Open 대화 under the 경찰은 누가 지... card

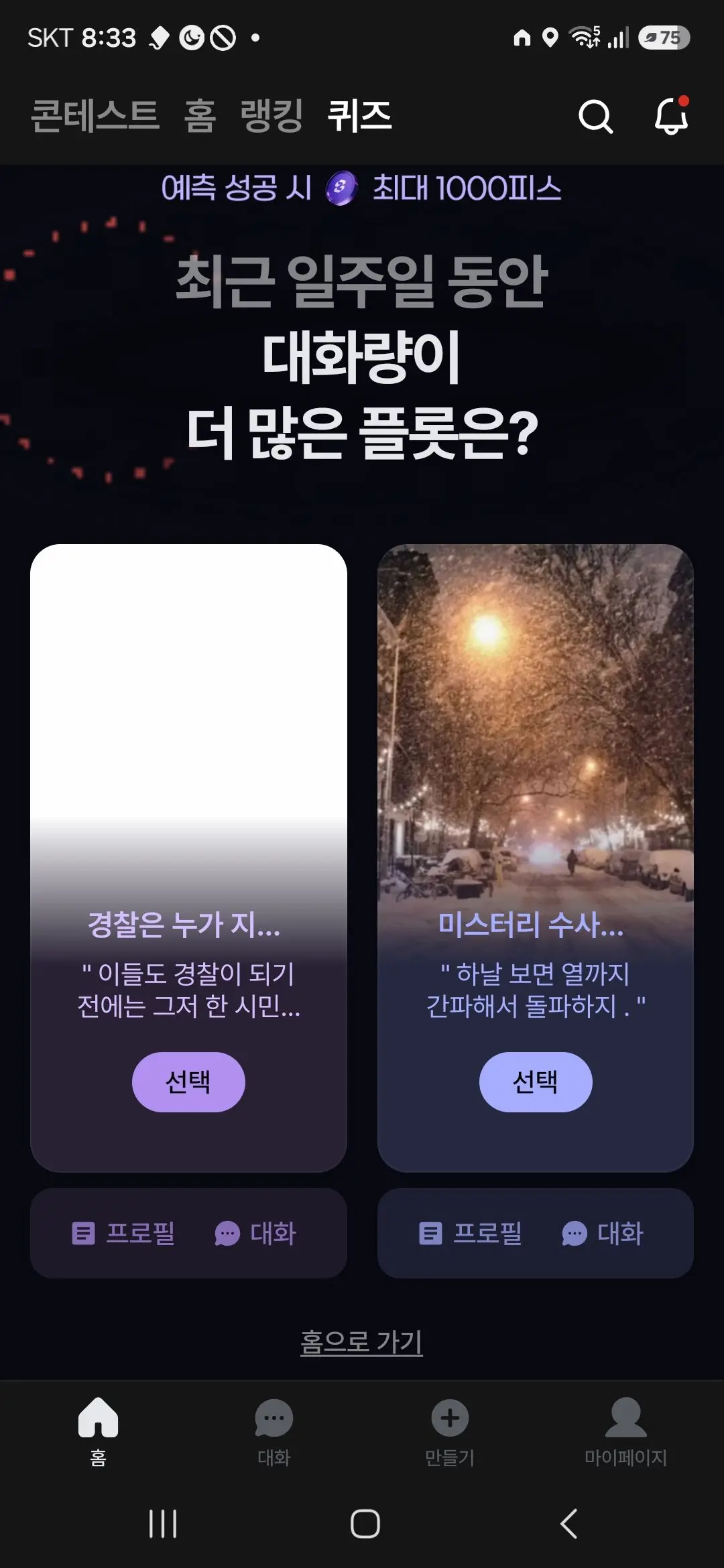click(255, 1233)
